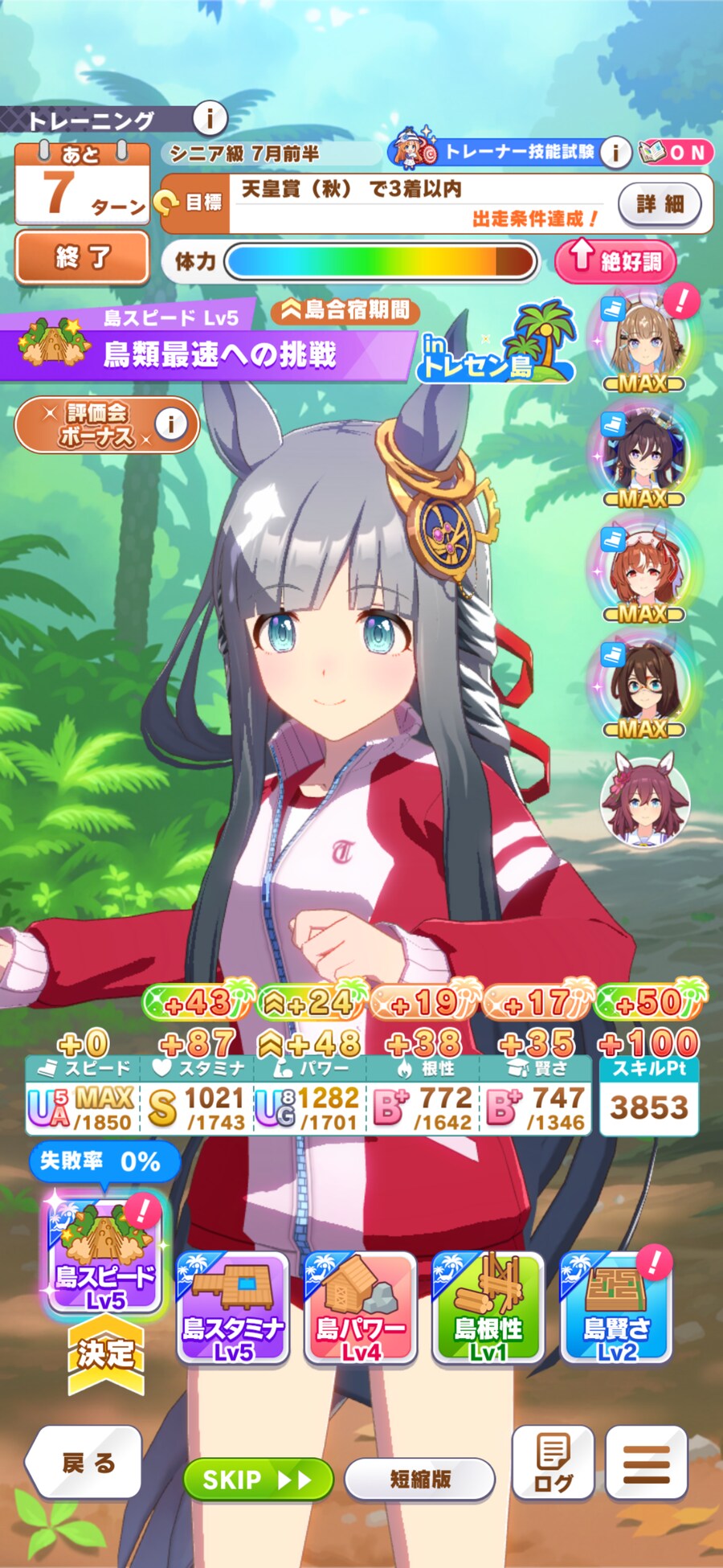This screenshot has width=723, height=1568.
Task: Toggle the ON guide switch
Action: 676,152
